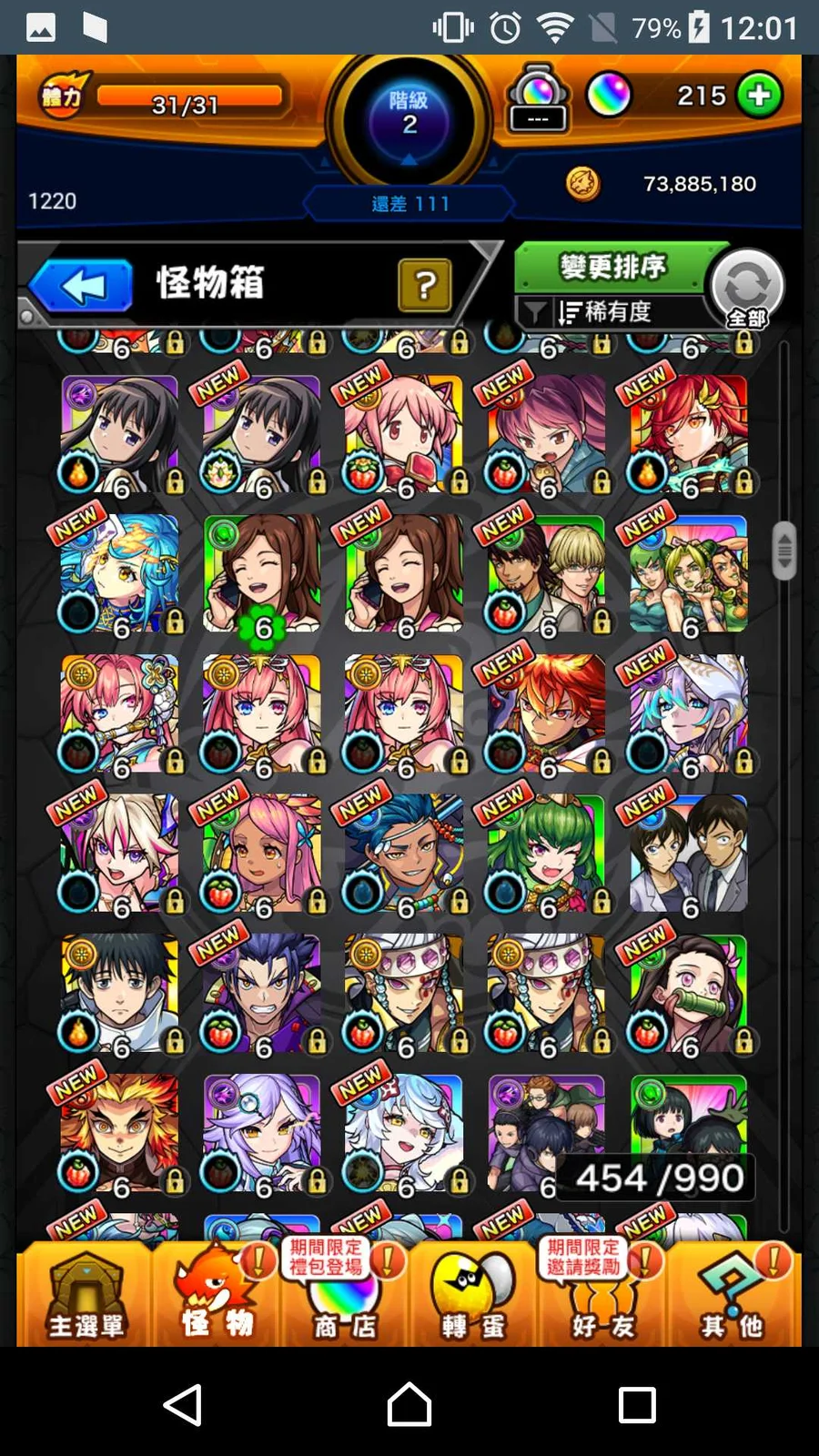Select the two detectives in suits monster
The height and width of the screenshot is (1456, 819).
(689, 854)
